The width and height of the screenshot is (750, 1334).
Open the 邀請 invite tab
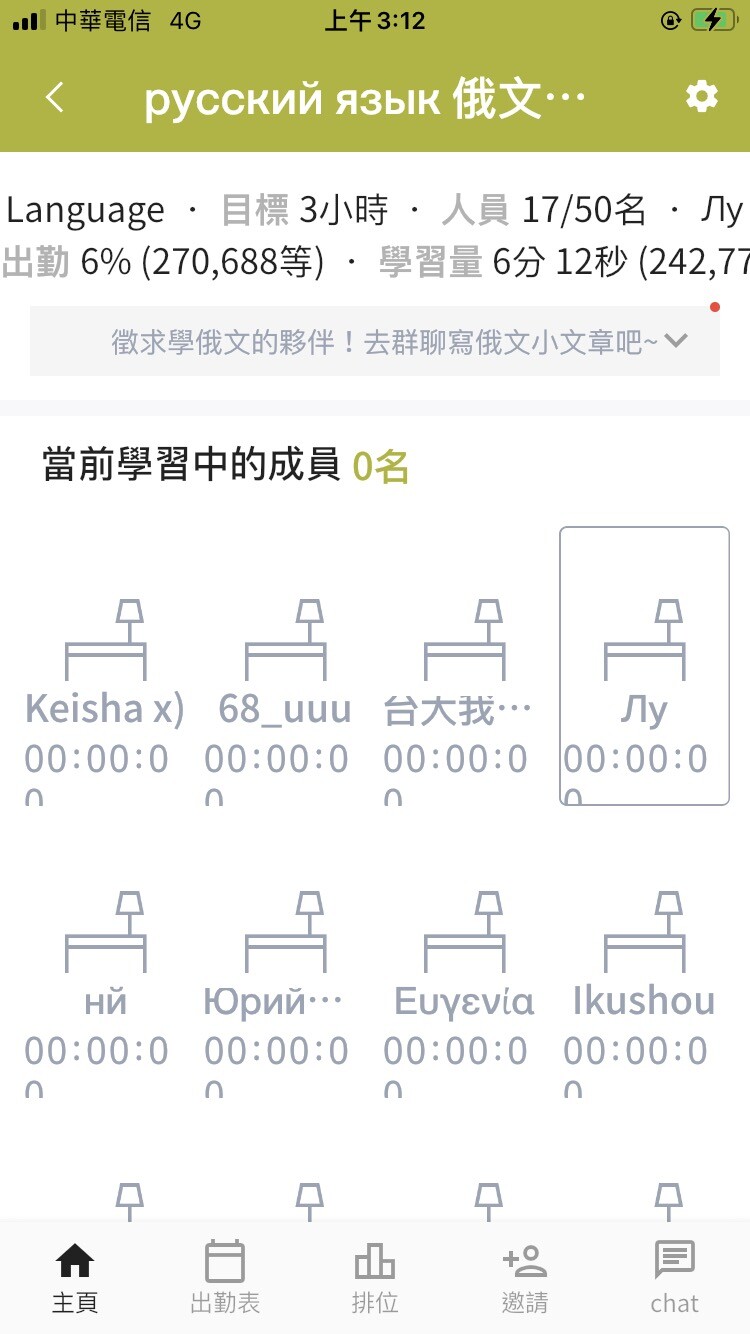click(x=525, y=1277)
